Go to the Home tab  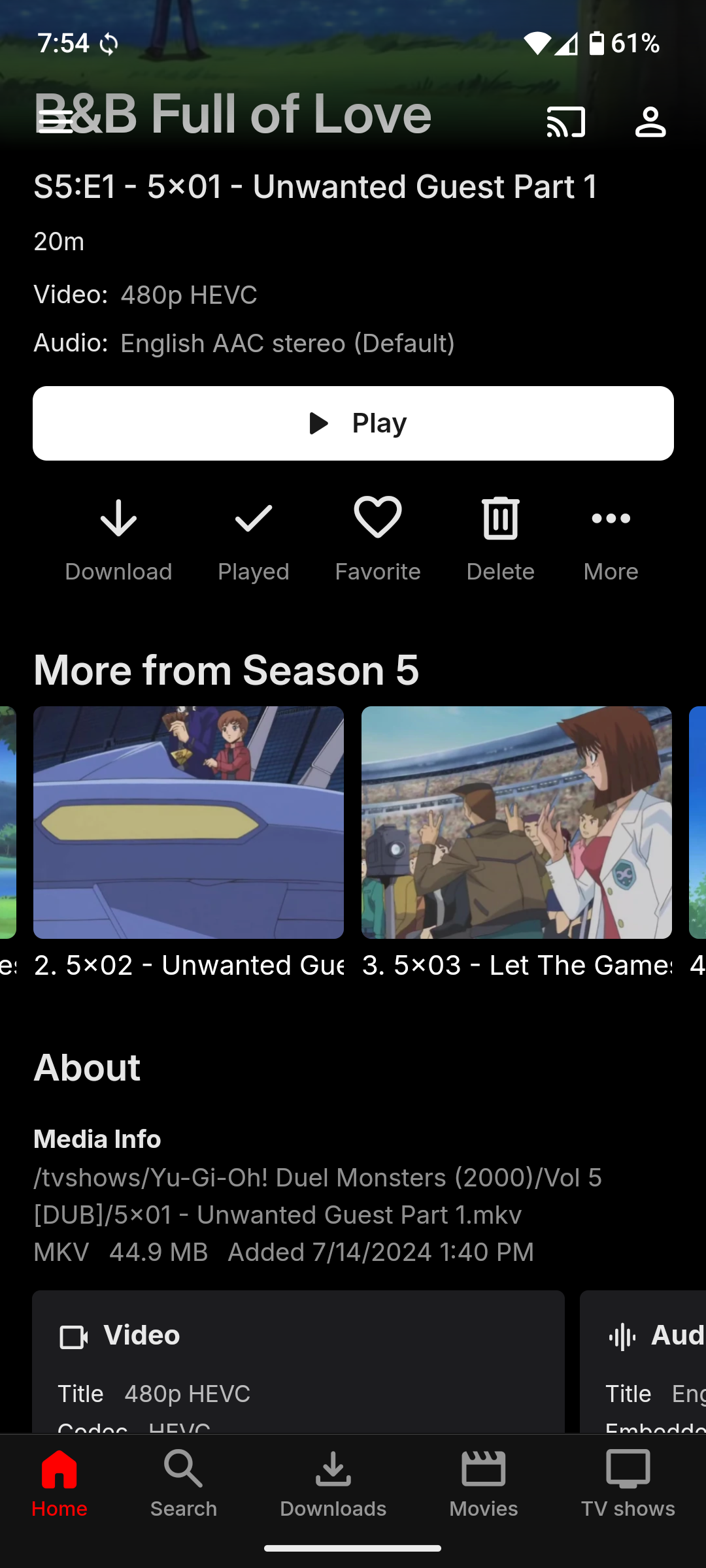click(59, 1483)
